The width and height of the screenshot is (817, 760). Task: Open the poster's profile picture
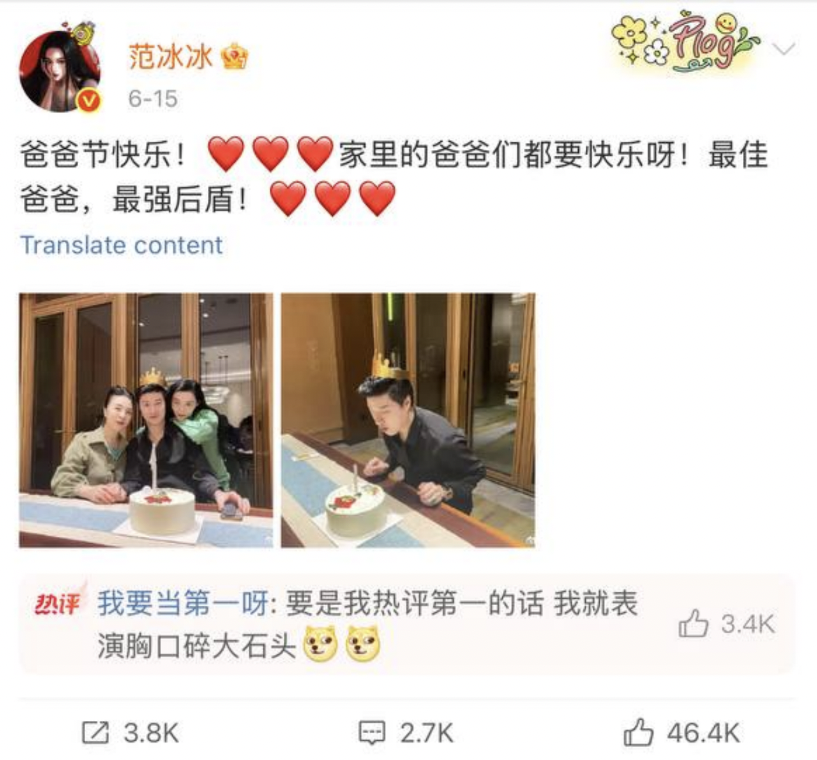pos(59,71)
